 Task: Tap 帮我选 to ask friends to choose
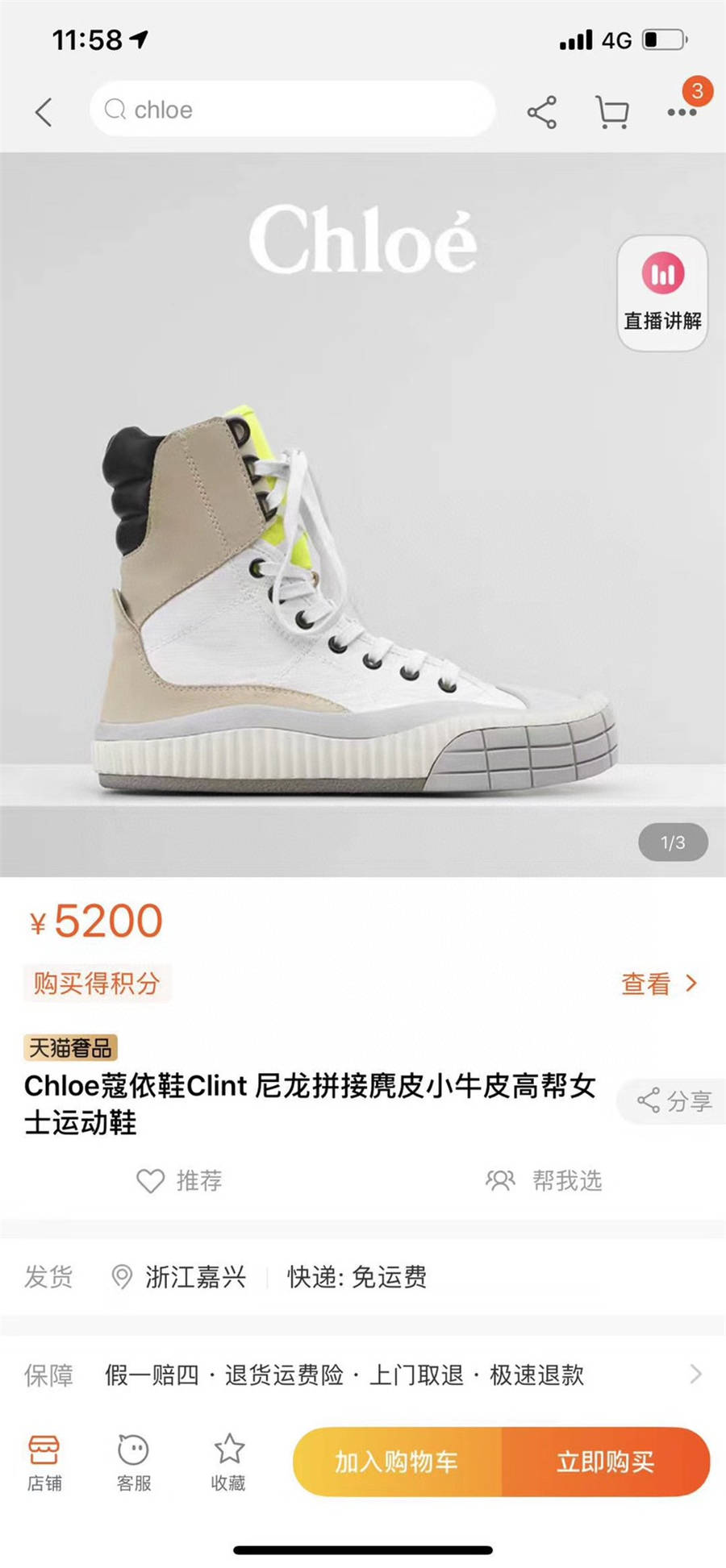[x=544, y=1181]
